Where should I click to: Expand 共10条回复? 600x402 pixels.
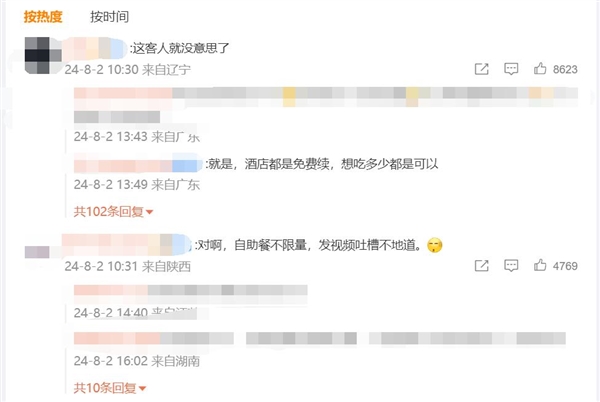(110, 387)
